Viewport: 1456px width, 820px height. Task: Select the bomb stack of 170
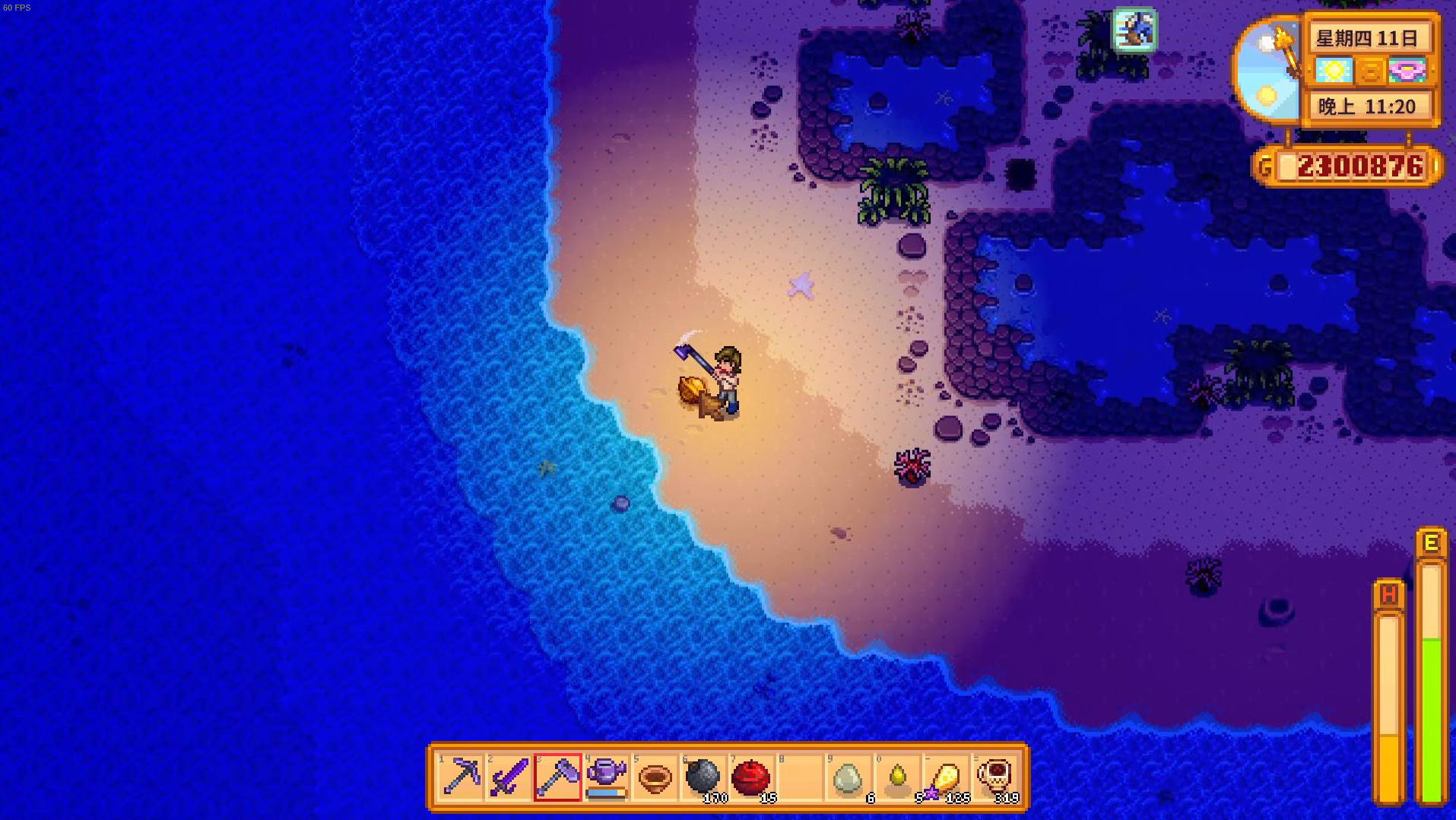(x=703, y=777)
